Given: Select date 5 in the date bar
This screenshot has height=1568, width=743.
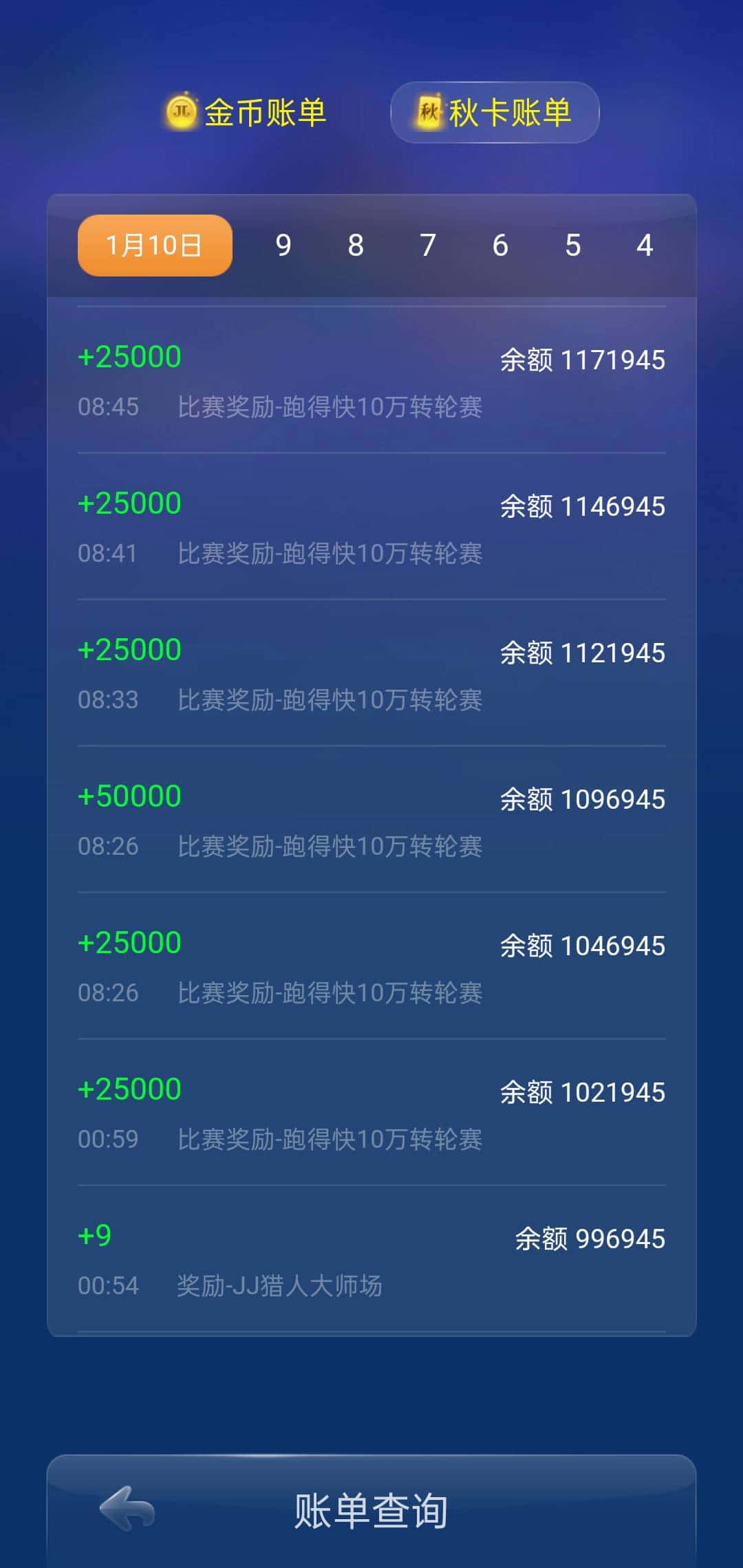Looking at the screenshot, I should (572, 245).
